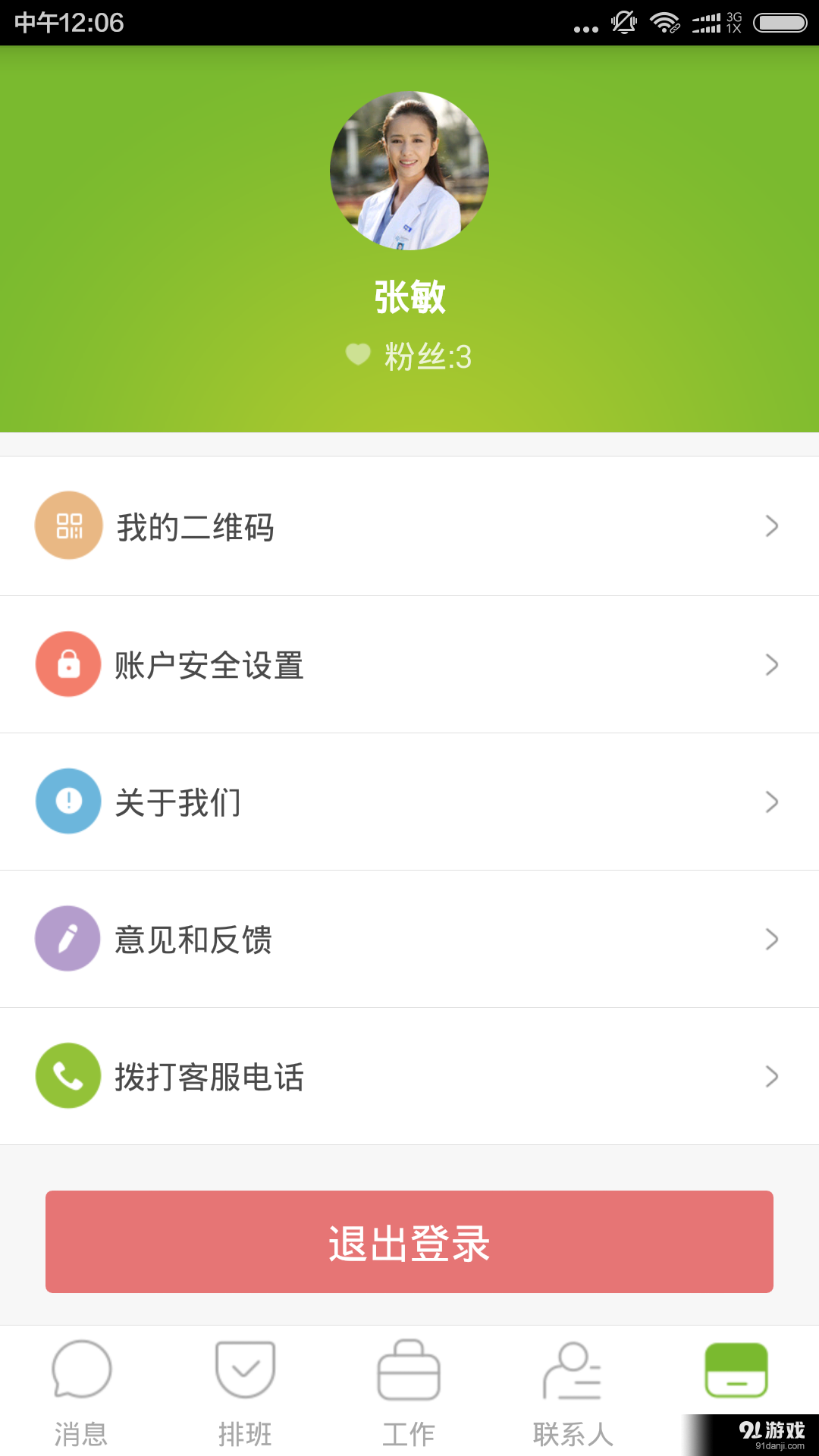Click the 粉丝:3 fans counter

pyautogui.click(x=427, y=356)
